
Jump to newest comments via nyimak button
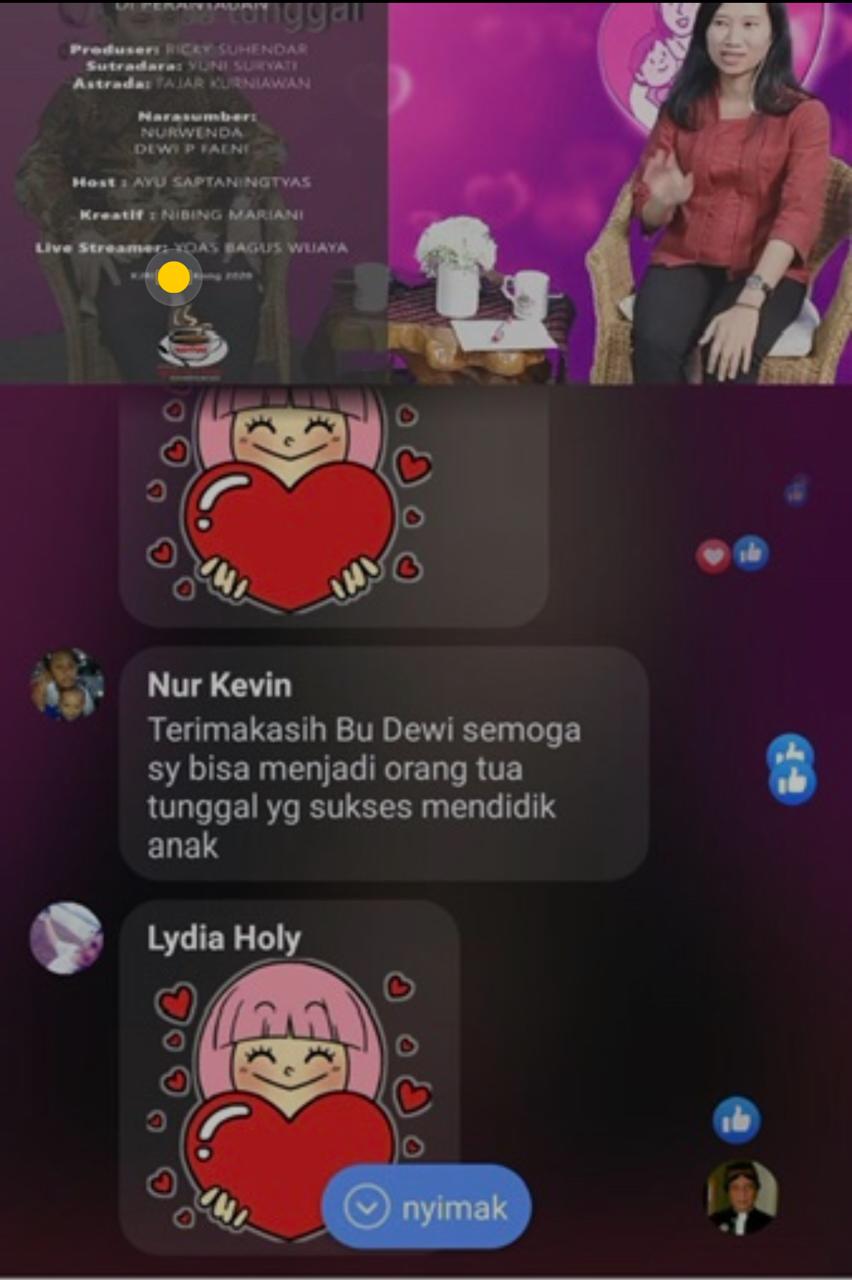pos(427,1207)
